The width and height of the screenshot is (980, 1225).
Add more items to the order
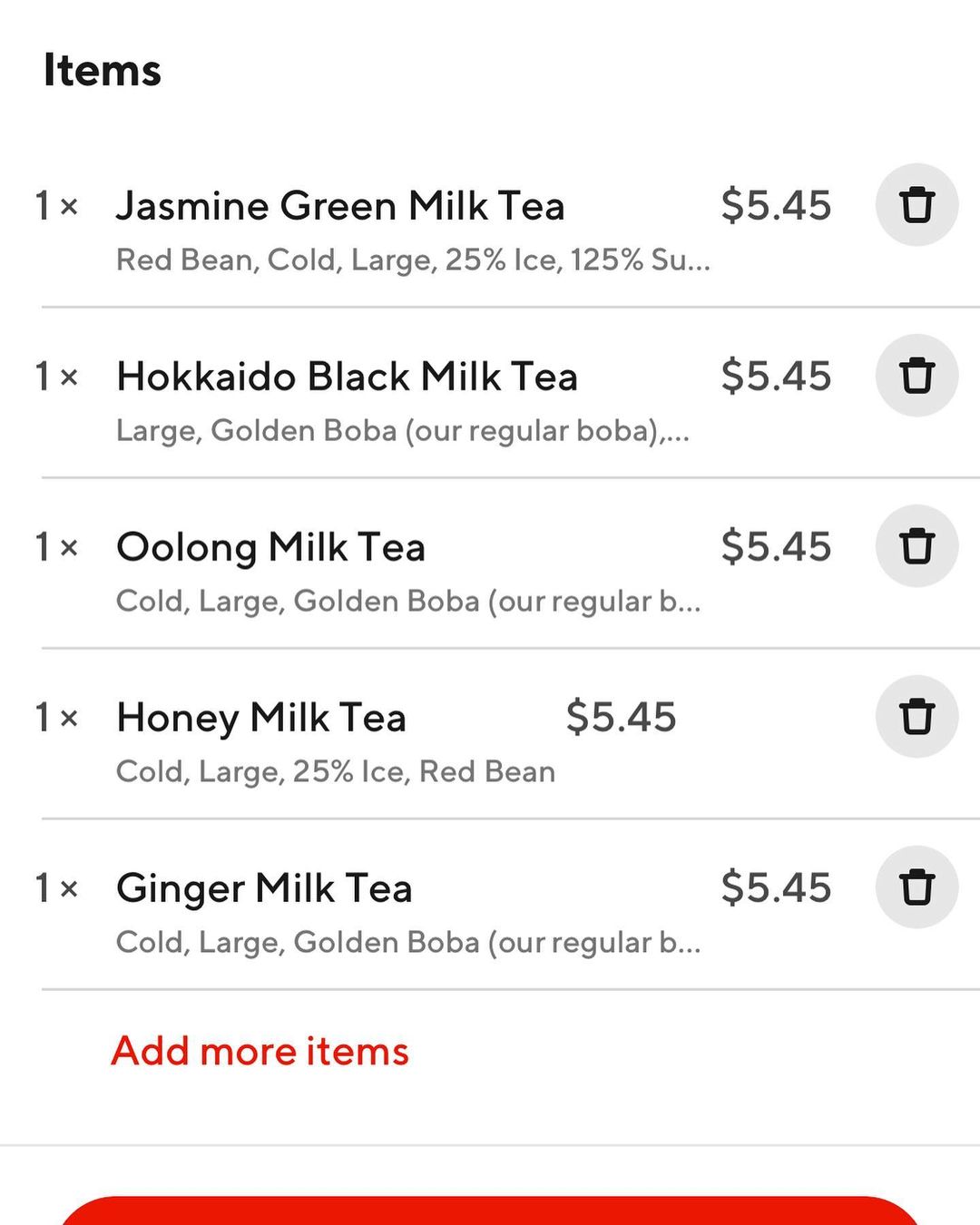[x=260, y=1052]
